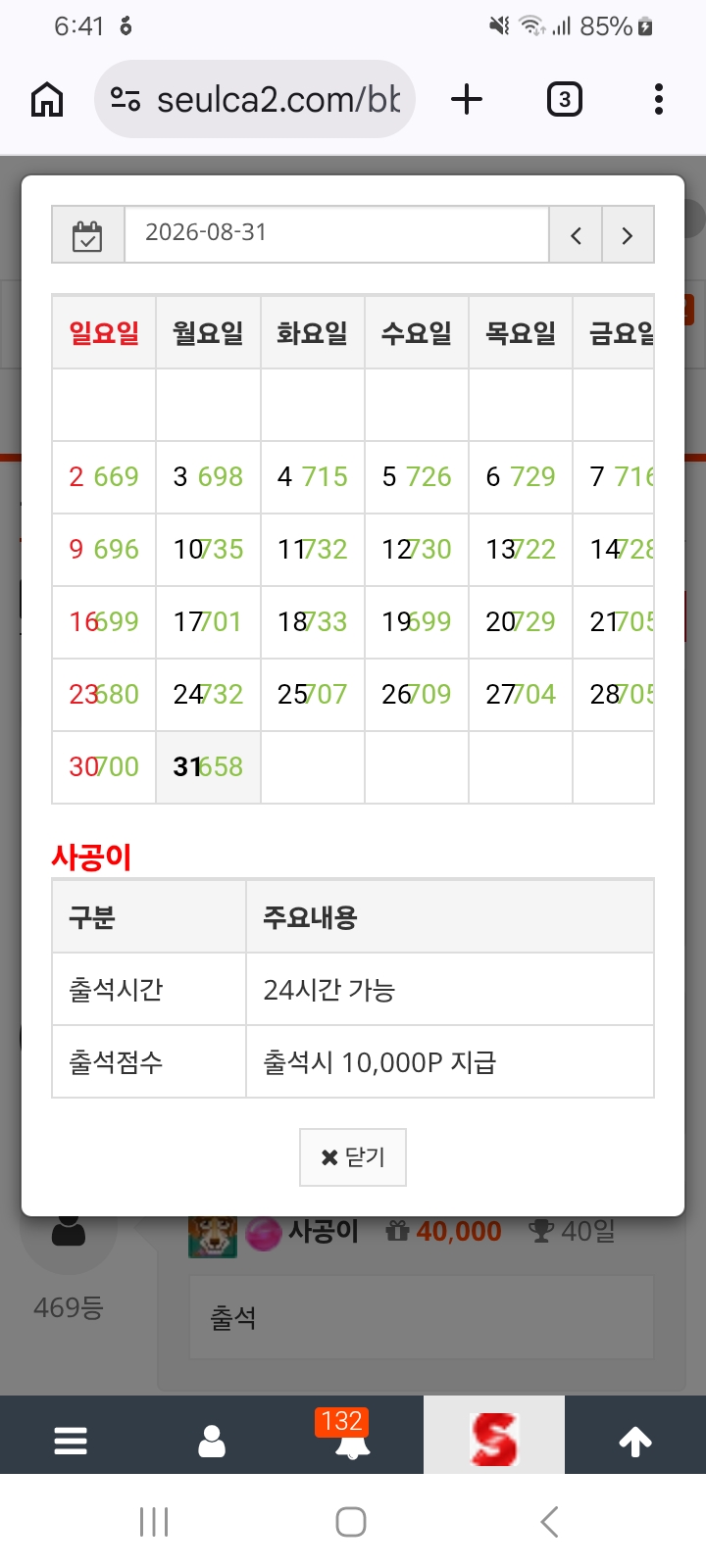
Task: Open the browser overflow menu
Action: pos(658,99)
